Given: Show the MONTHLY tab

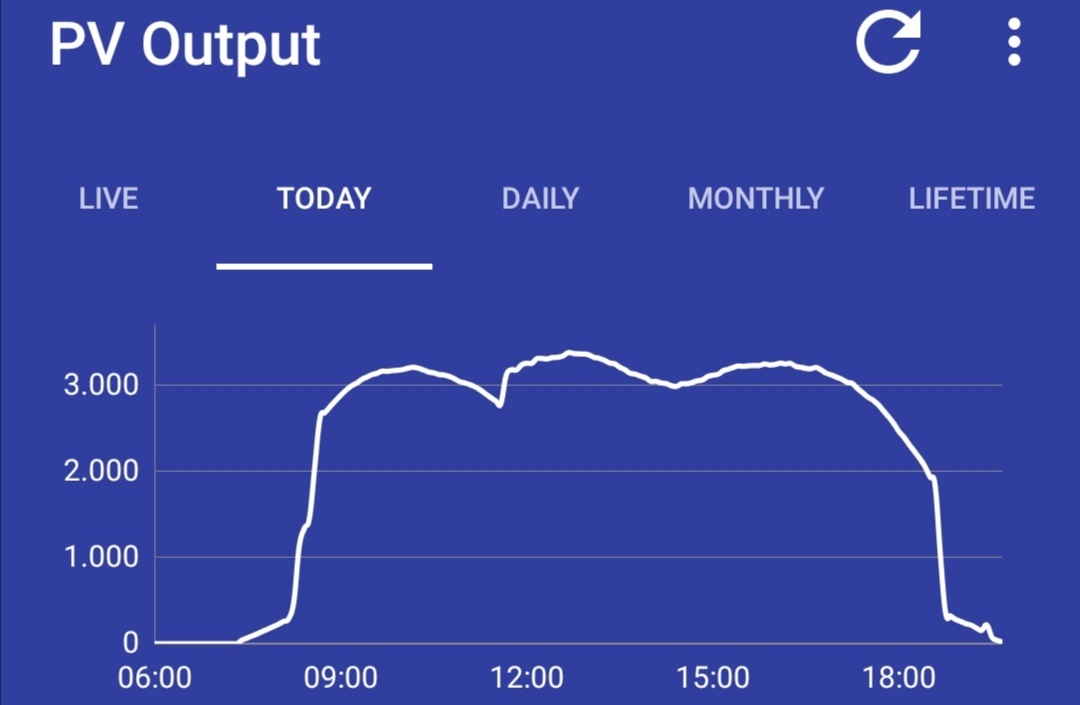Looking at the screenshot, I should point(756,199).
